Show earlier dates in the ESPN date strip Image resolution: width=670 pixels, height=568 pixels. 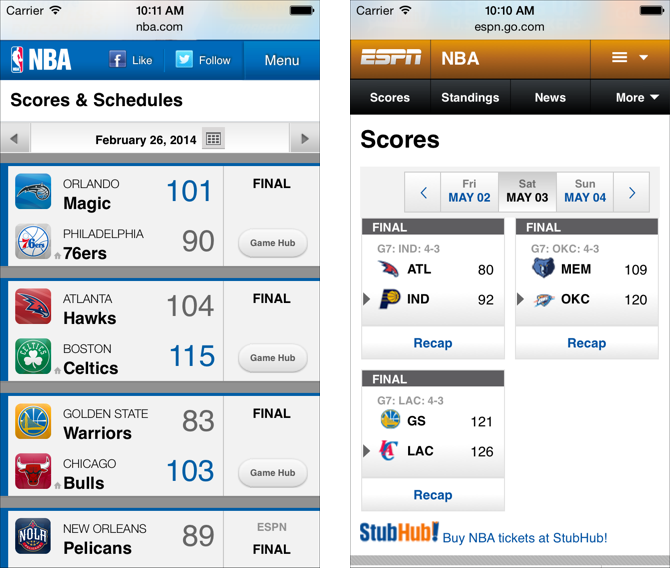coord(424,192)
